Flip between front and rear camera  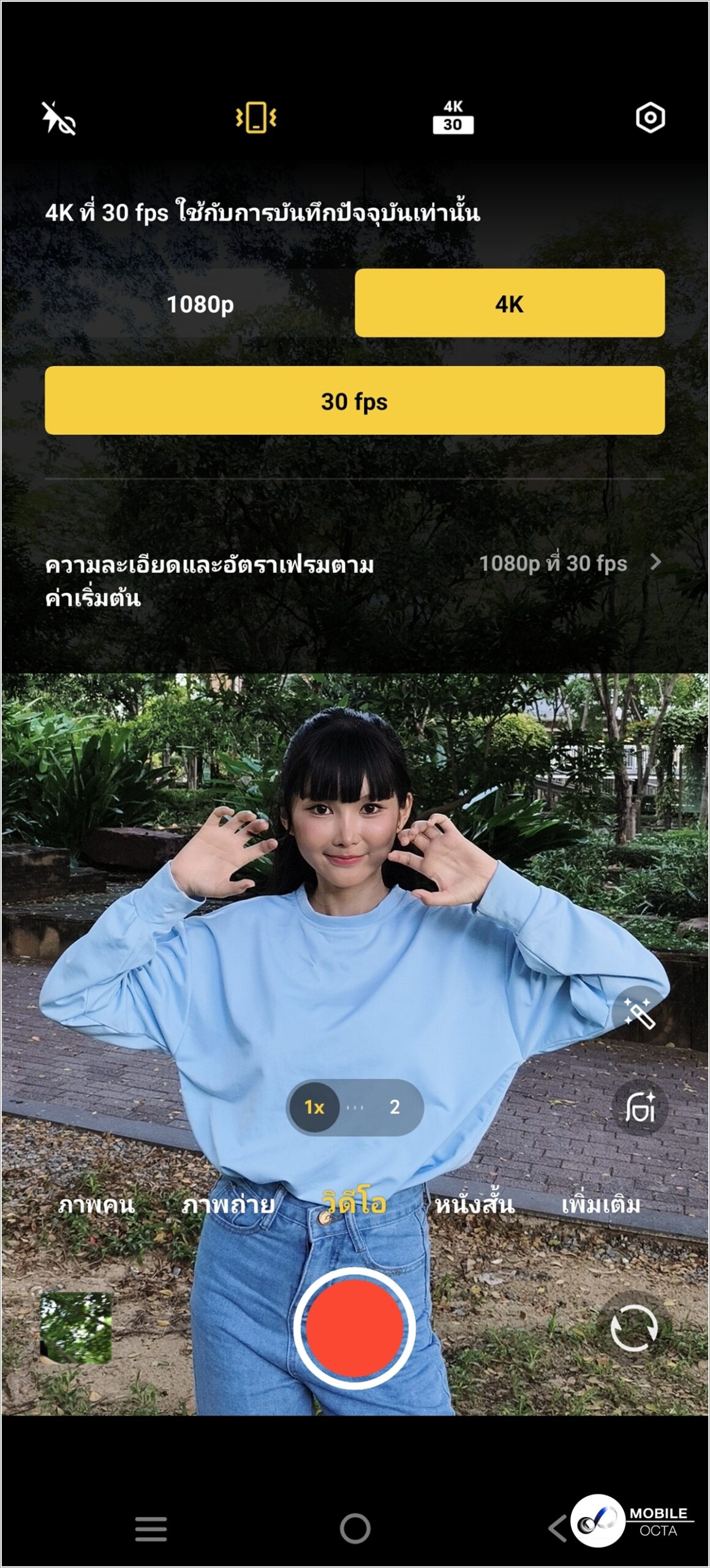(633, 1328)
